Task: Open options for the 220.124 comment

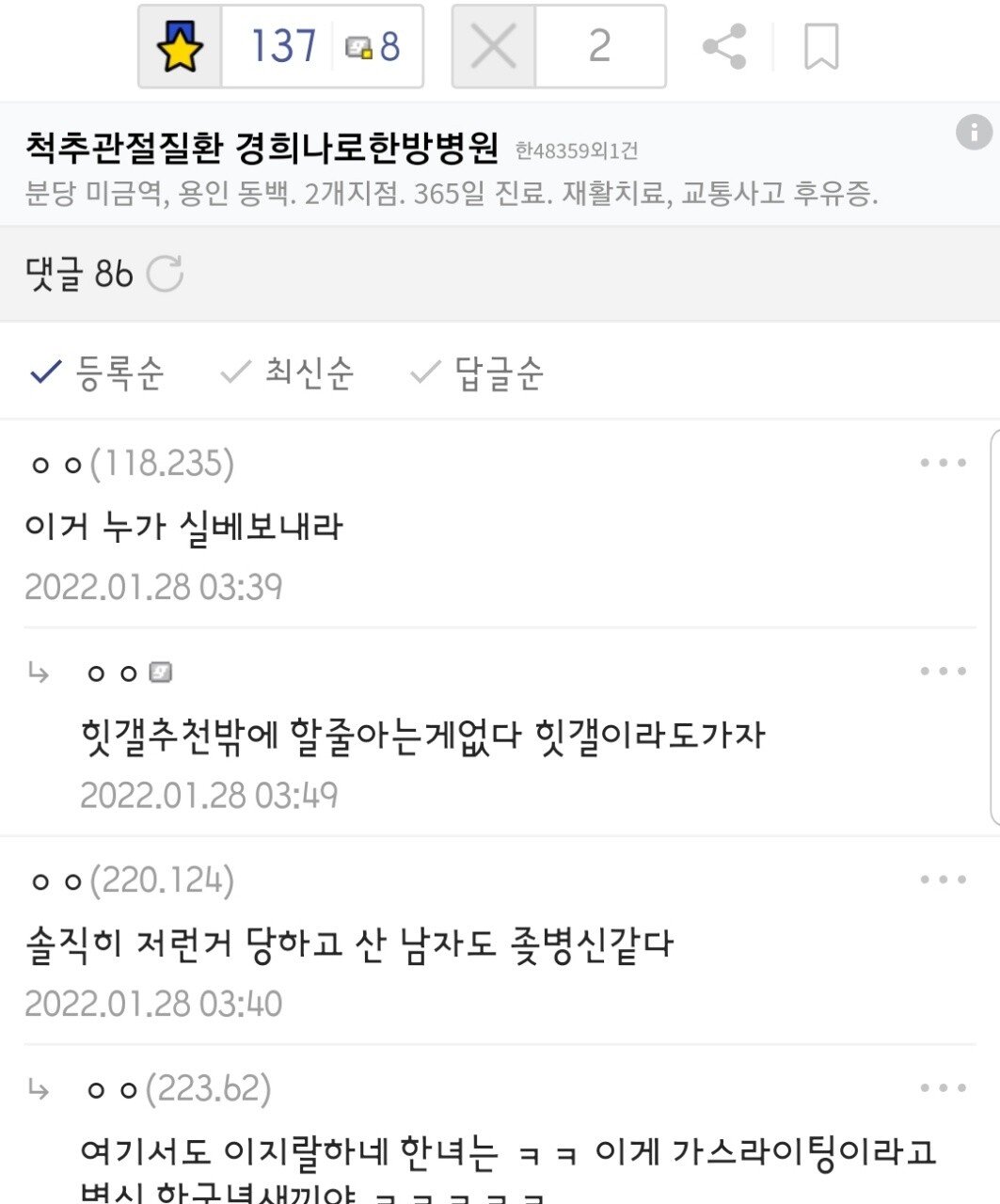Action: (944, 880)
